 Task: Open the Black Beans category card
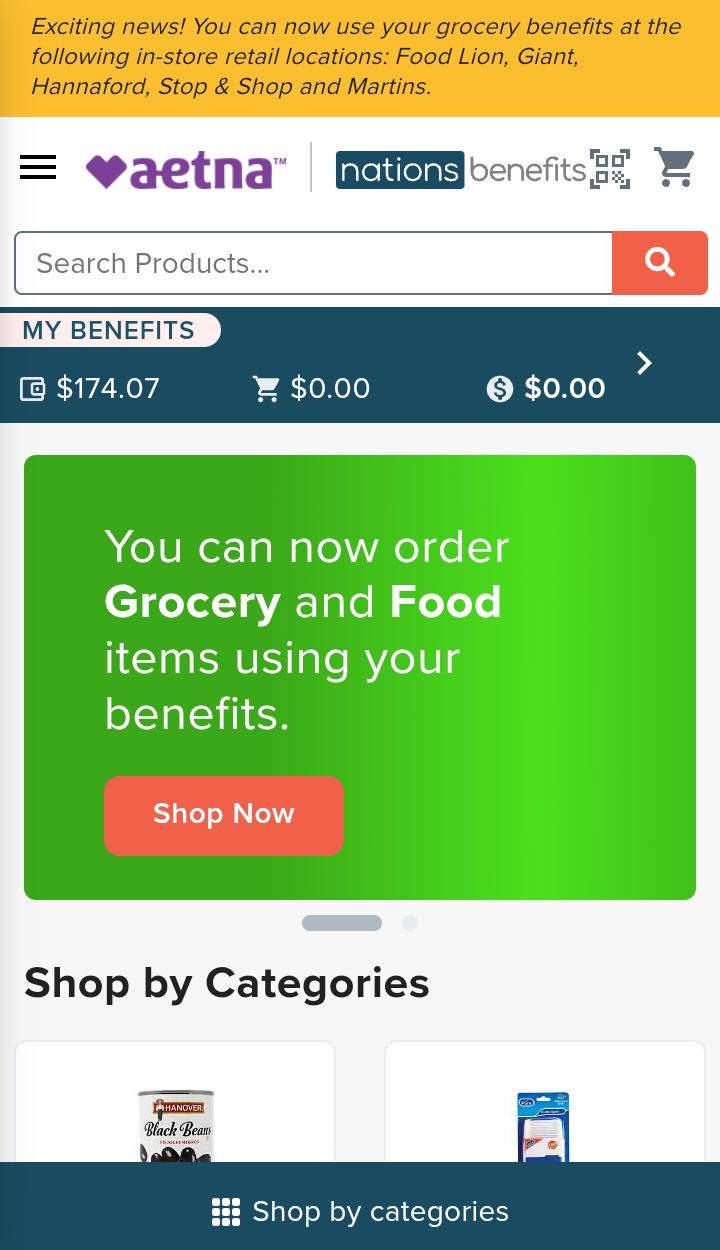[x=175, y=1102]
